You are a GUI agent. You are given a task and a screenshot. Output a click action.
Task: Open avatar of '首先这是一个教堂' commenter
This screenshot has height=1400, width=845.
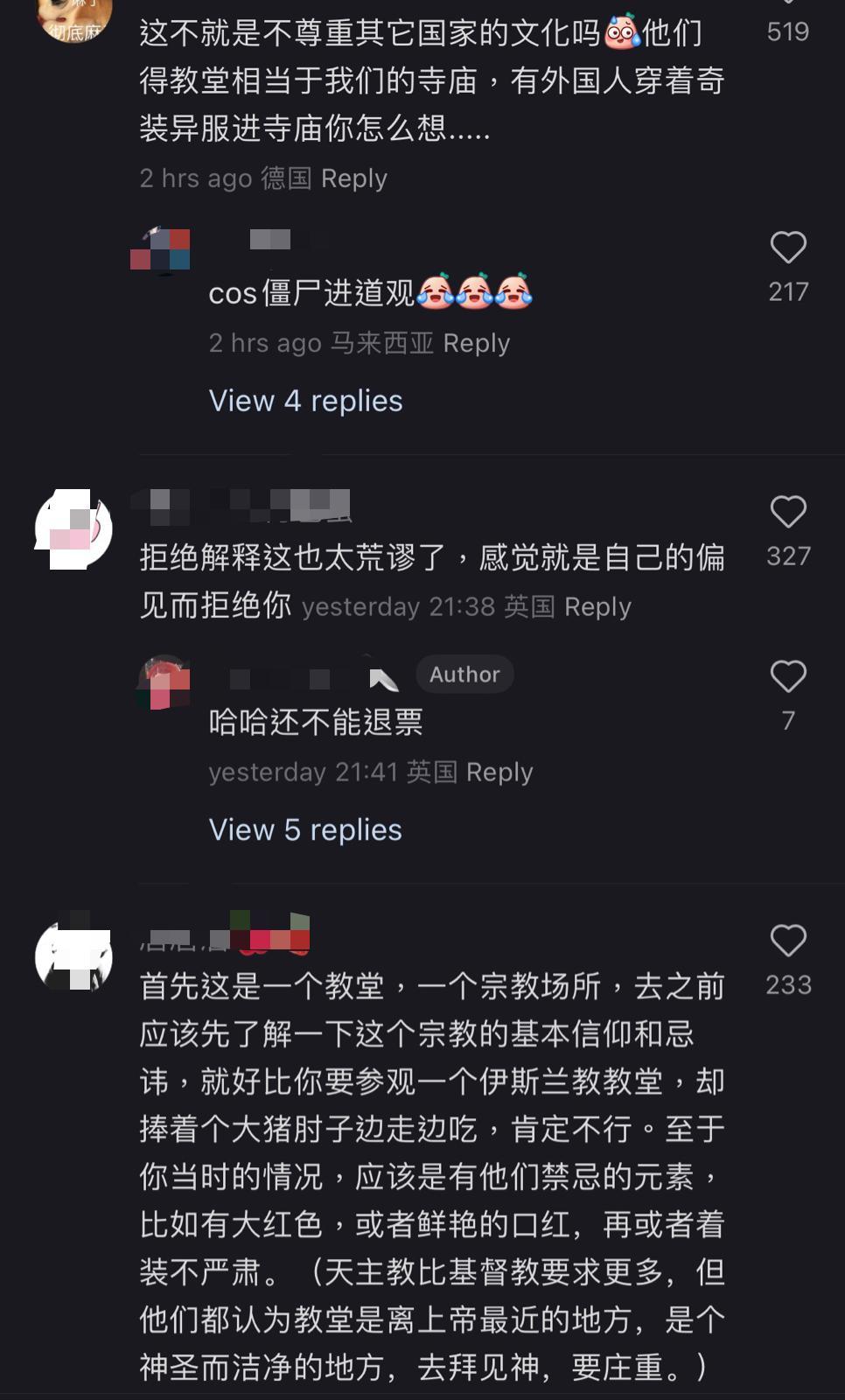coord(73,957)
